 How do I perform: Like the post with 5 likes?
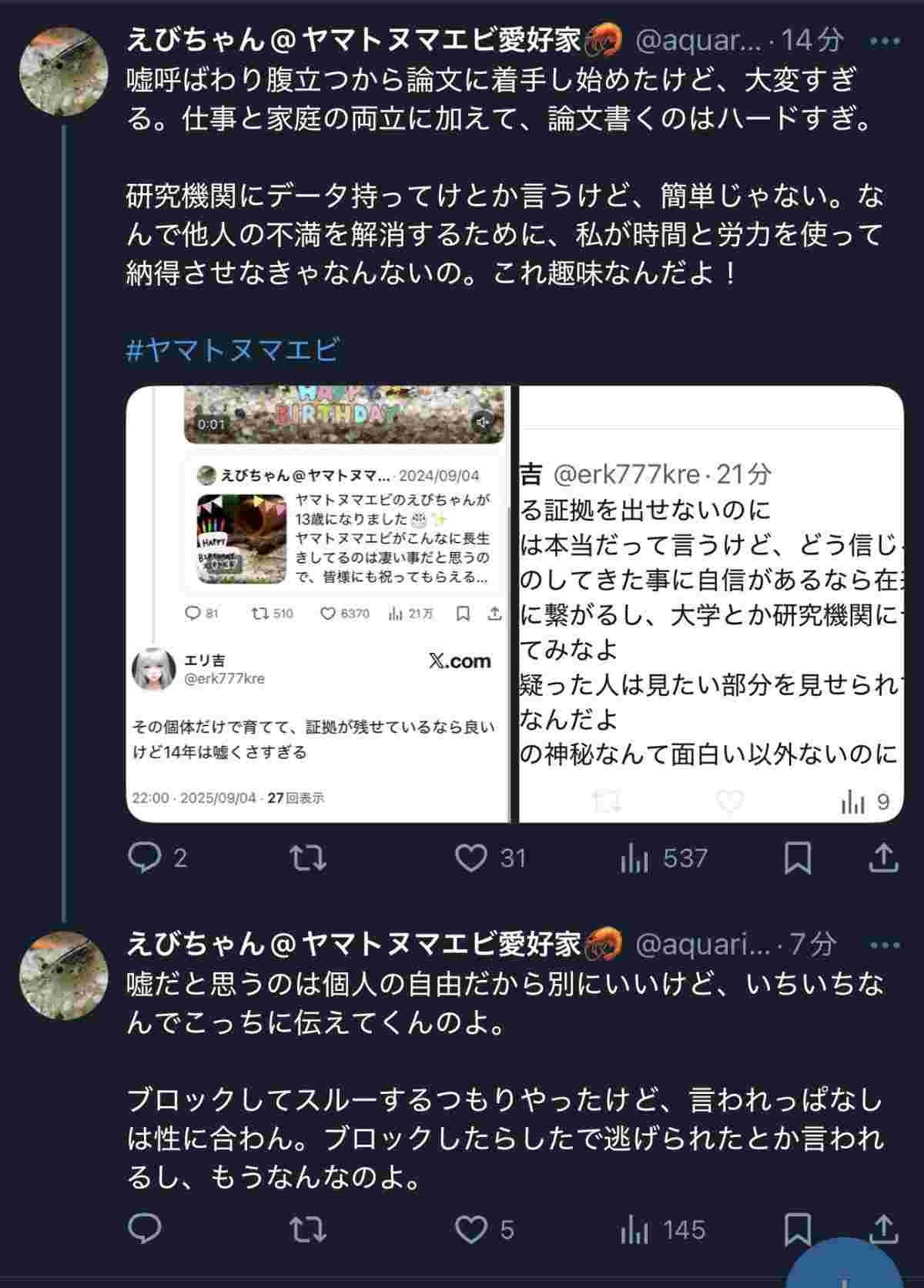tap(471, 1229)
